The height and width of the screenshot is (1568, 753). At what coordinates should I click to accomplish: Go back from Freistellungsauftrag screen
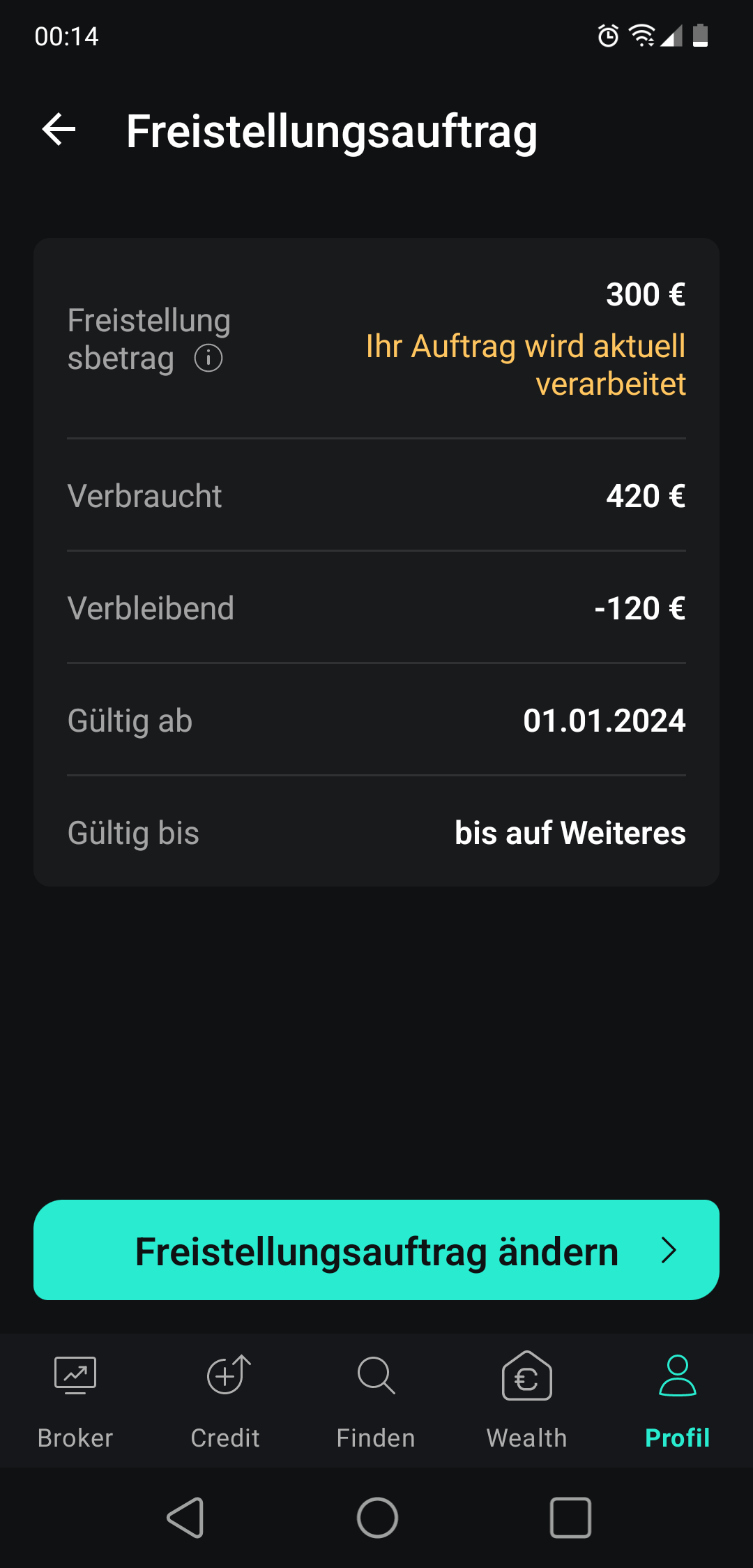(x=59, y=130)
